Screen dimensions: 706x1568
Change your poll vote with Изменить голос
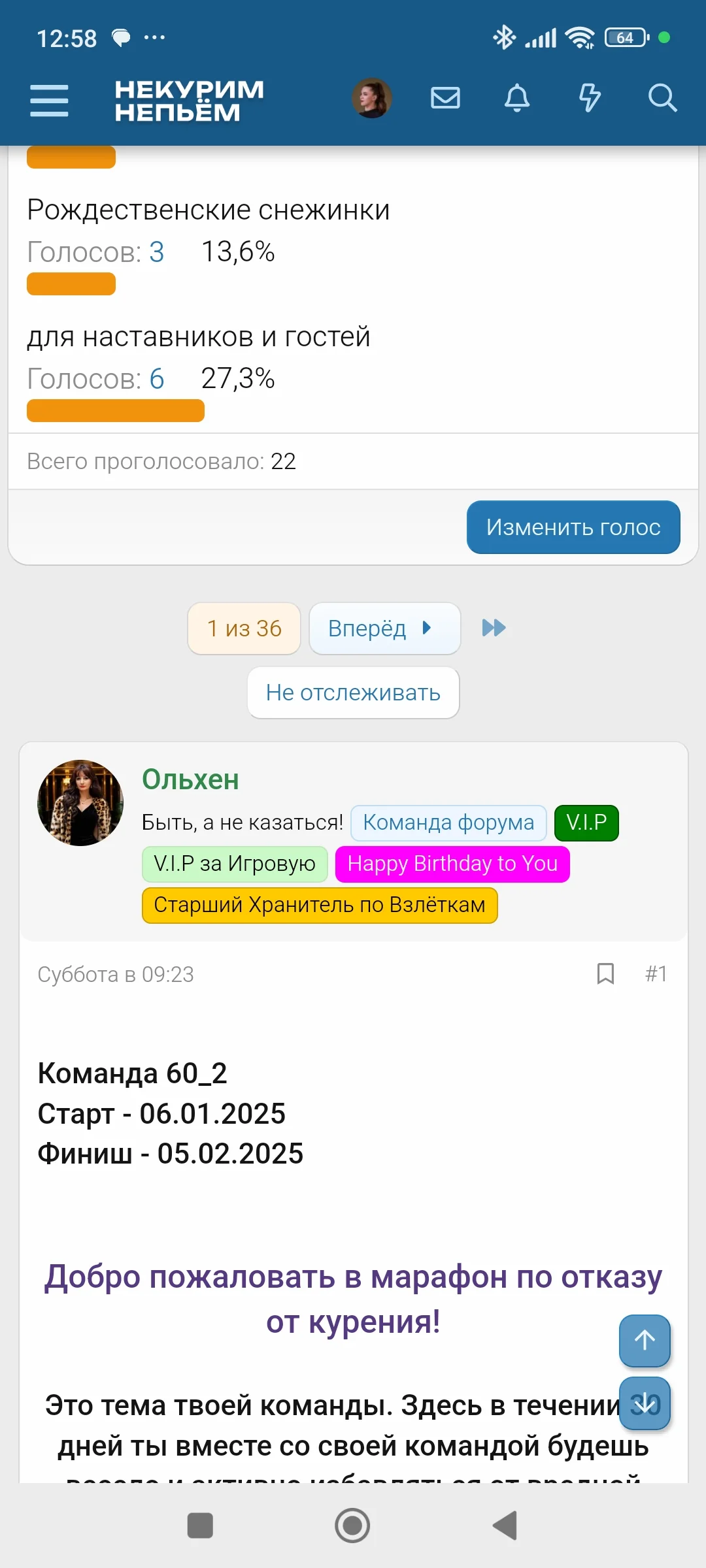573,527
